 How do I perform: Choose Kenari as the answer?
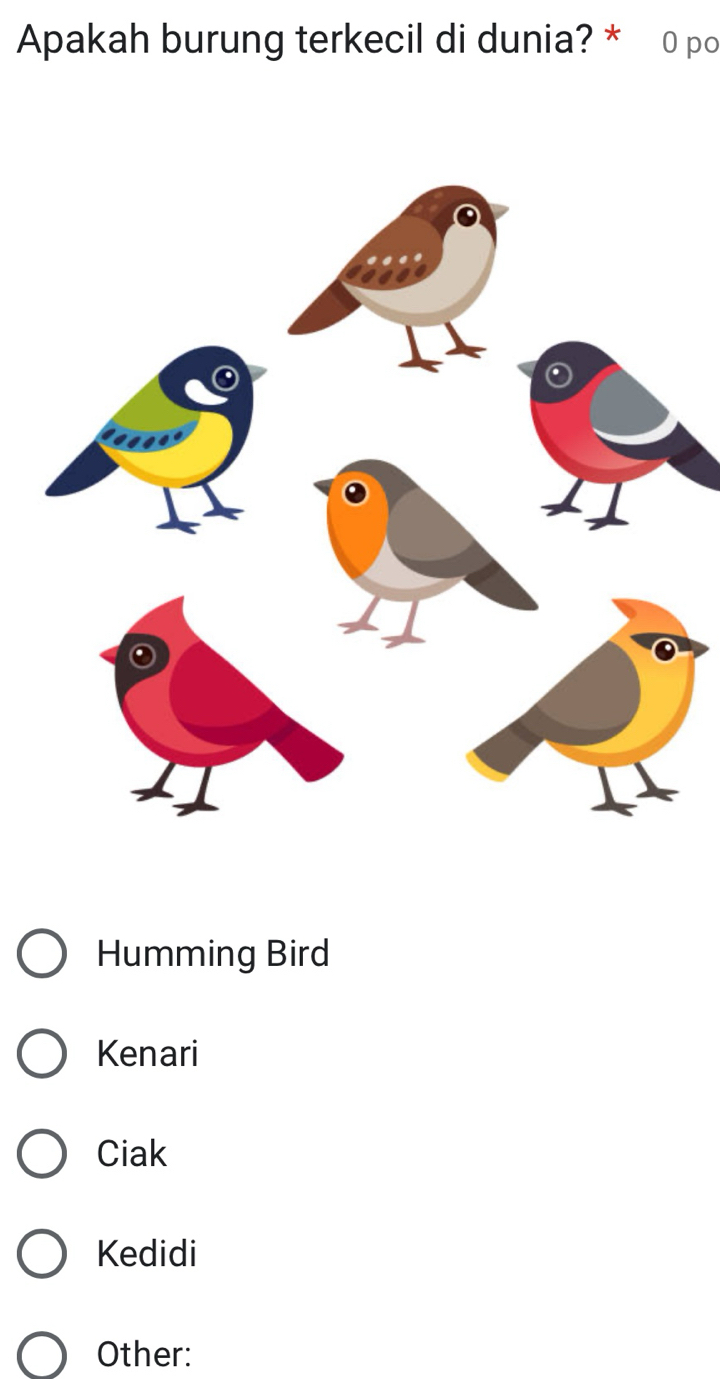pos(42,1054)
